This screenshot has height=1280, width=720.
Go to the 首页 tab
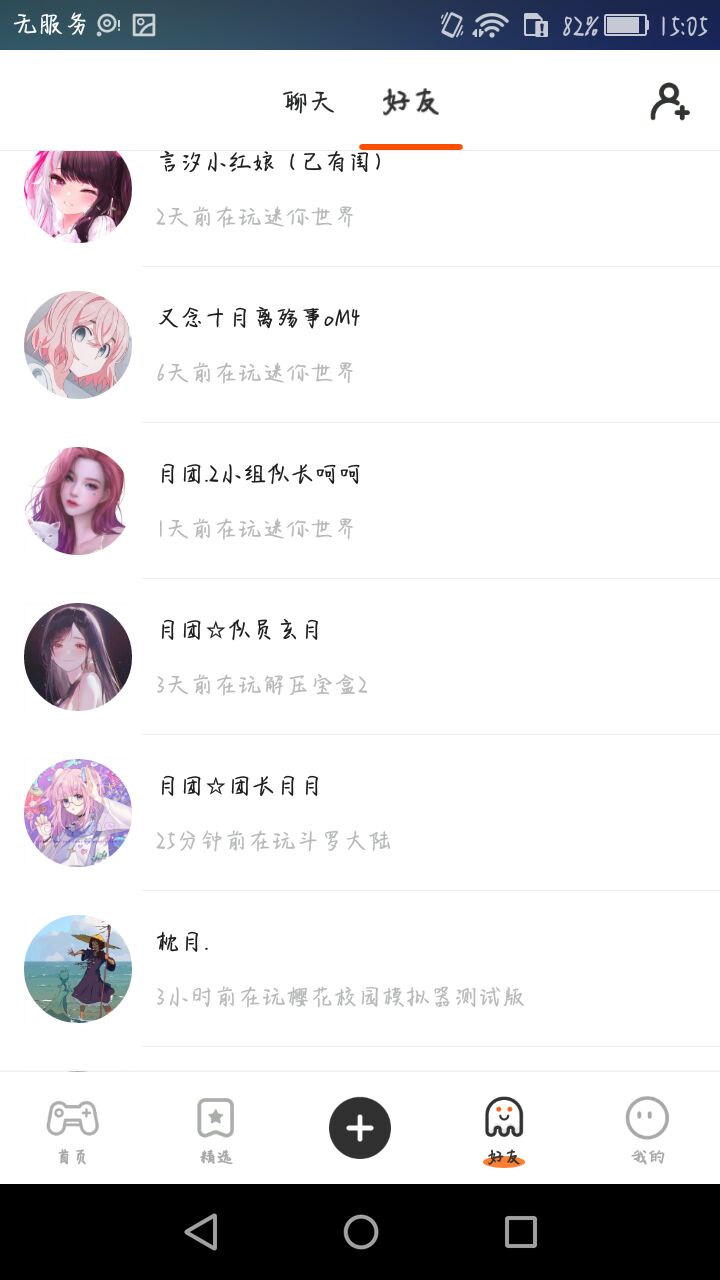coord(72,1128)
